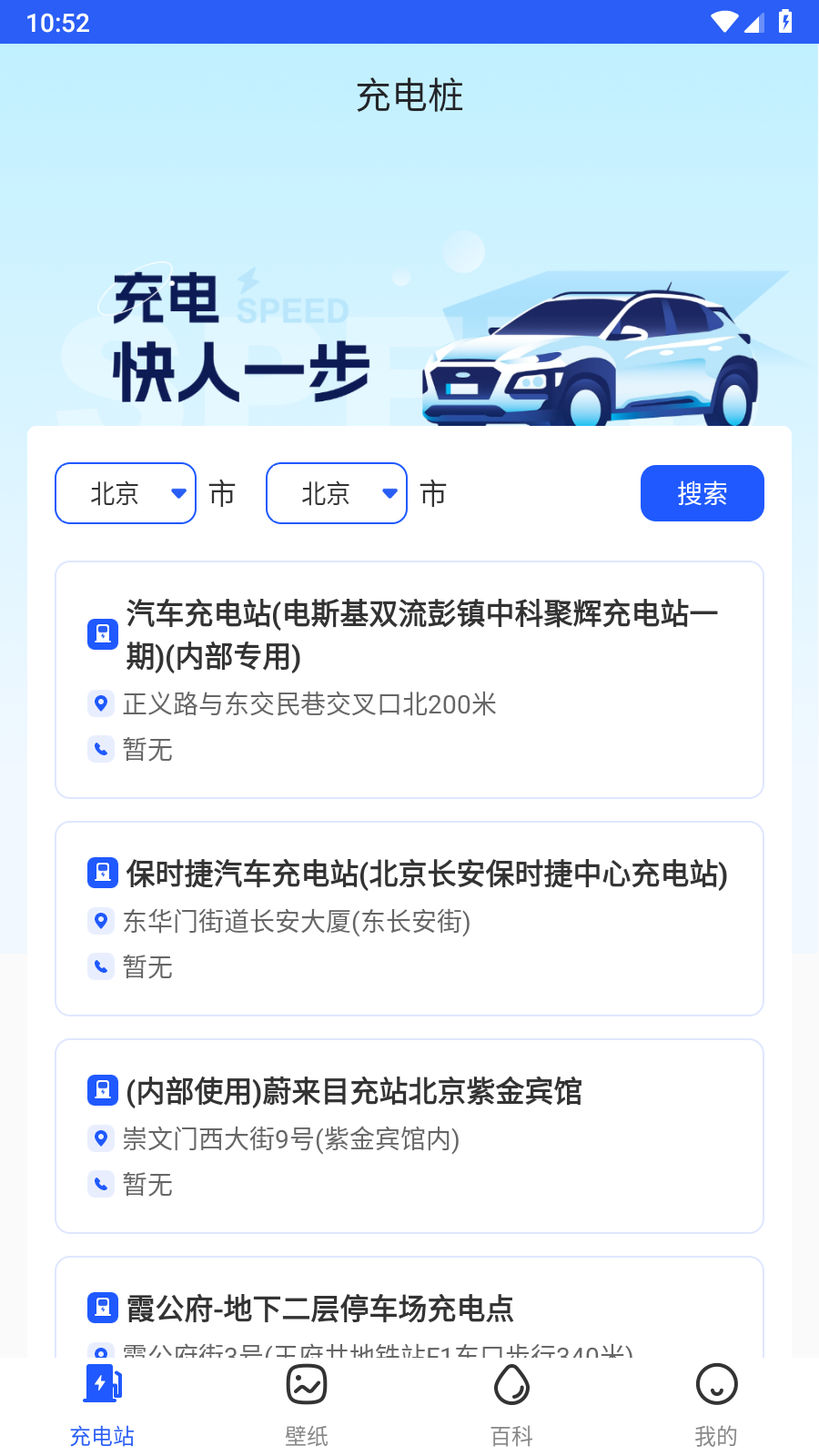Image resolution: width=819 pixels, height=1456 pixels.
Task: Tap the location pin icon for 东华门街道长安大厦
Action: click(x=101, y=921)
